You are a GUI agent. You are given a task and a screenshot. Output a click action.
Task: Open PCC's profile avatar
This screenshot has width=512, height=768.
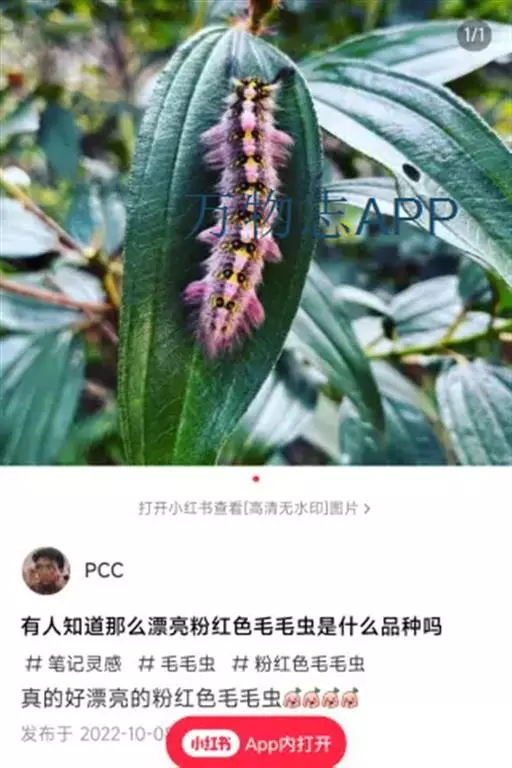pyautogui.click(x=46, y=571)
